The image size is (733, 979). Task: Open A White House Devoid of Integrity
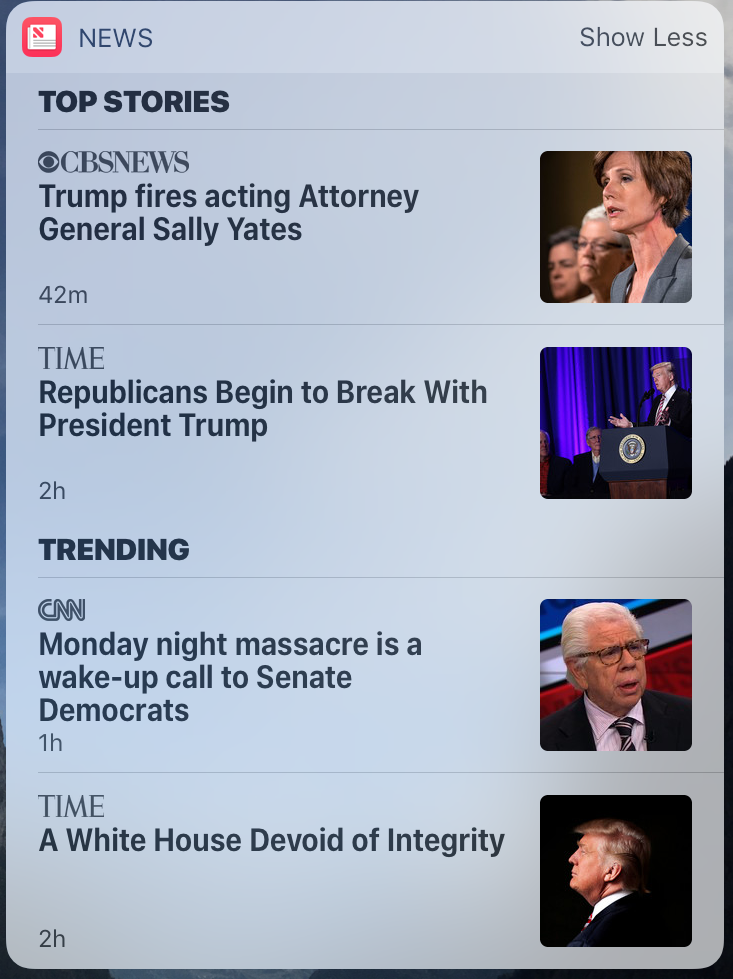pyautogui.click(x=271, y=841)
